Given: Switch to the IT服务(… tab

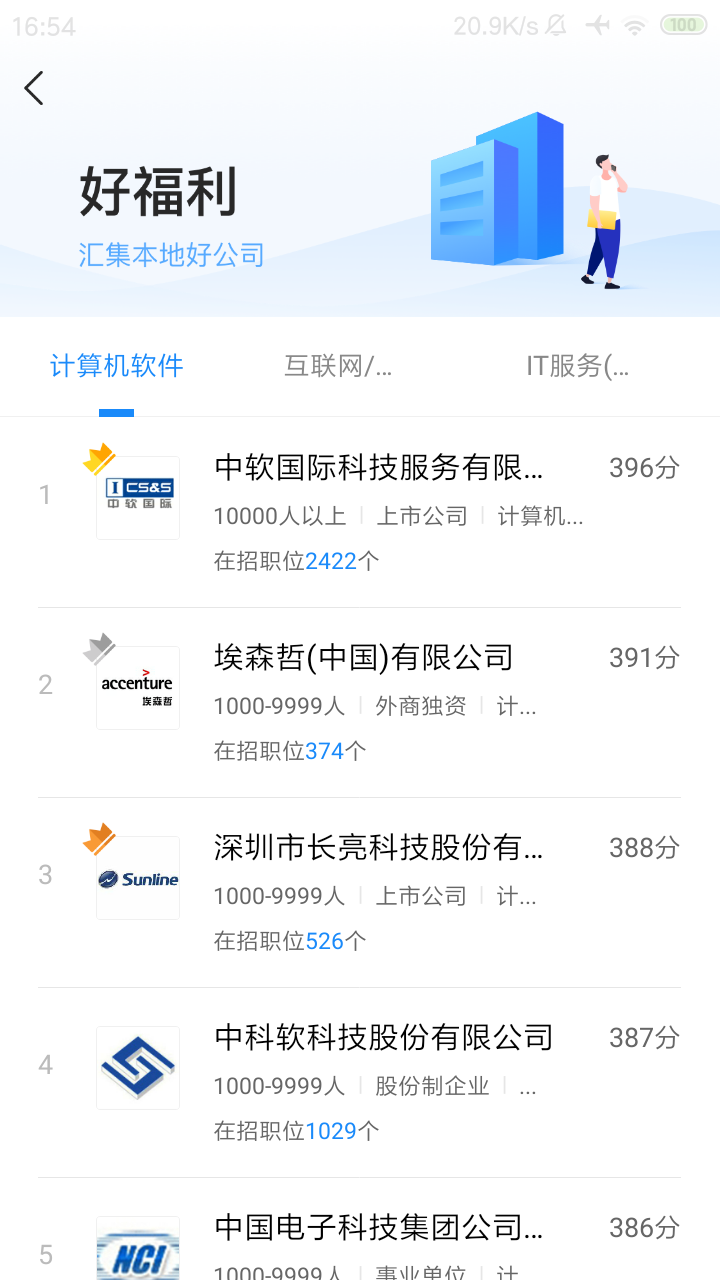Looking at the screenshot, I should [x=577, y=366].
